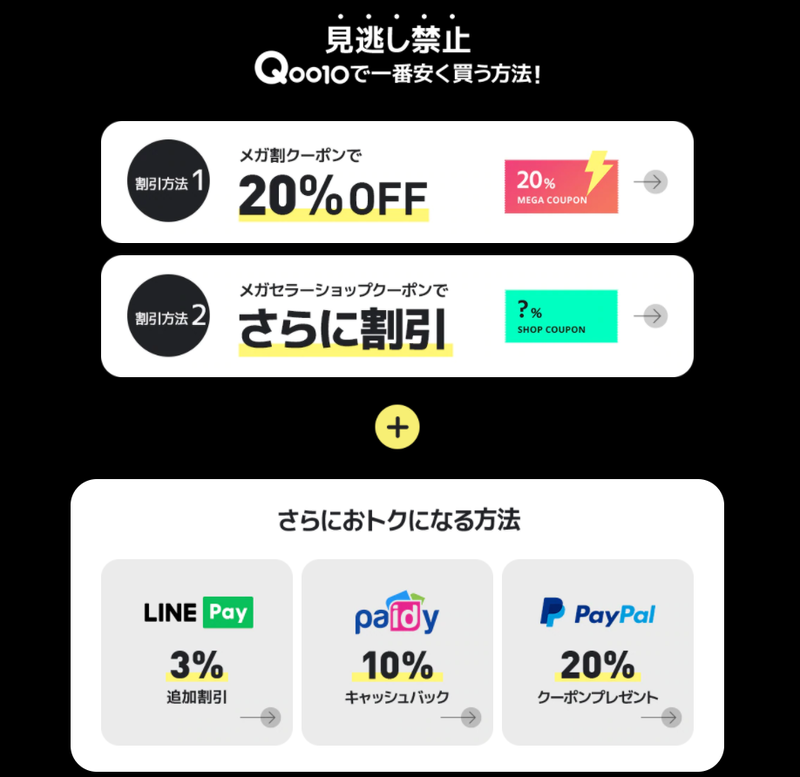Open the PayPal 20% coupon card

pyautogui.click(x=597, y=652)
